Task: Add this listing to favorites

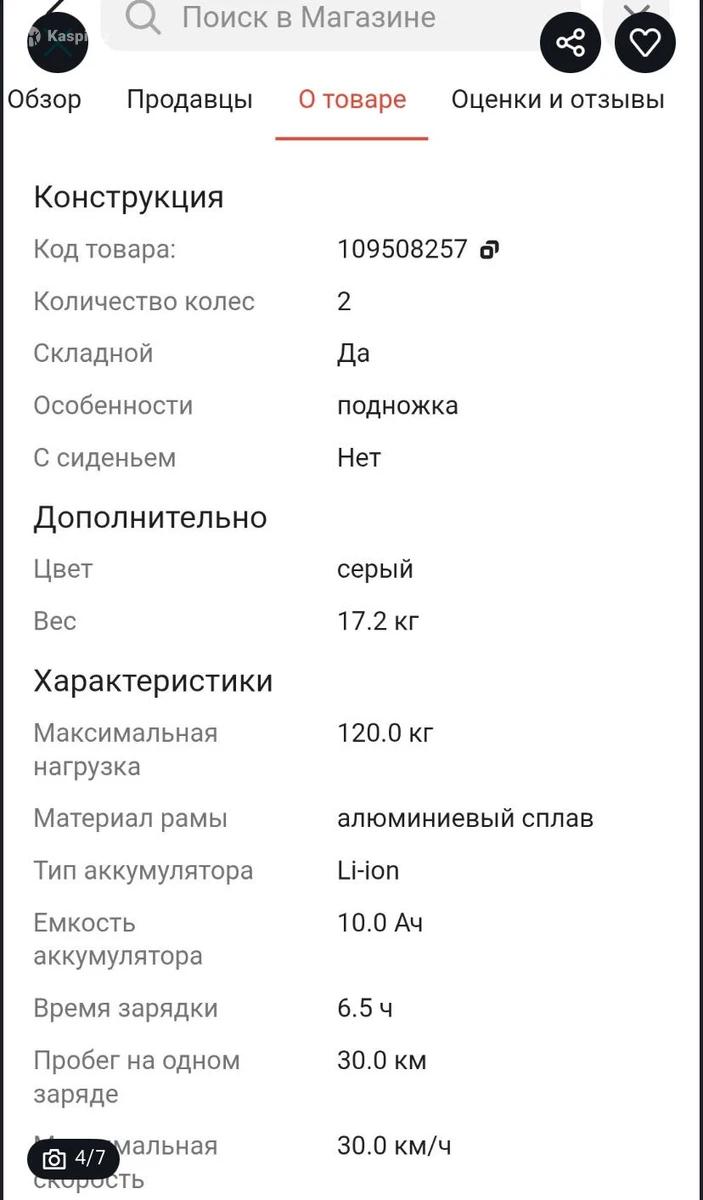Action: tap(645, 43)
